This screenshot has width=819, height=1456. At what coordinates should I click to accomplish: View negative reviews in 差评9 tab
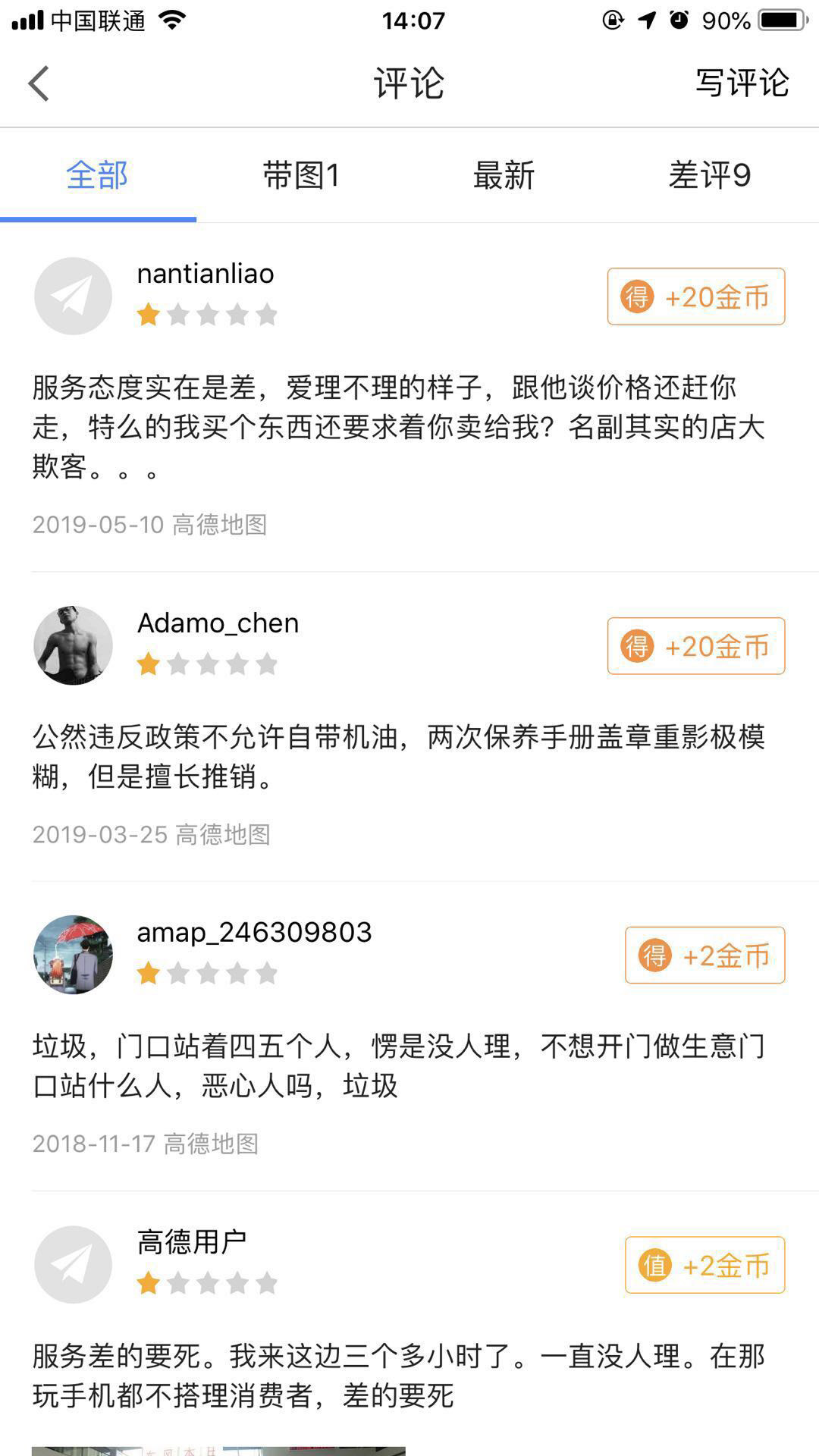tap(709, 176)
